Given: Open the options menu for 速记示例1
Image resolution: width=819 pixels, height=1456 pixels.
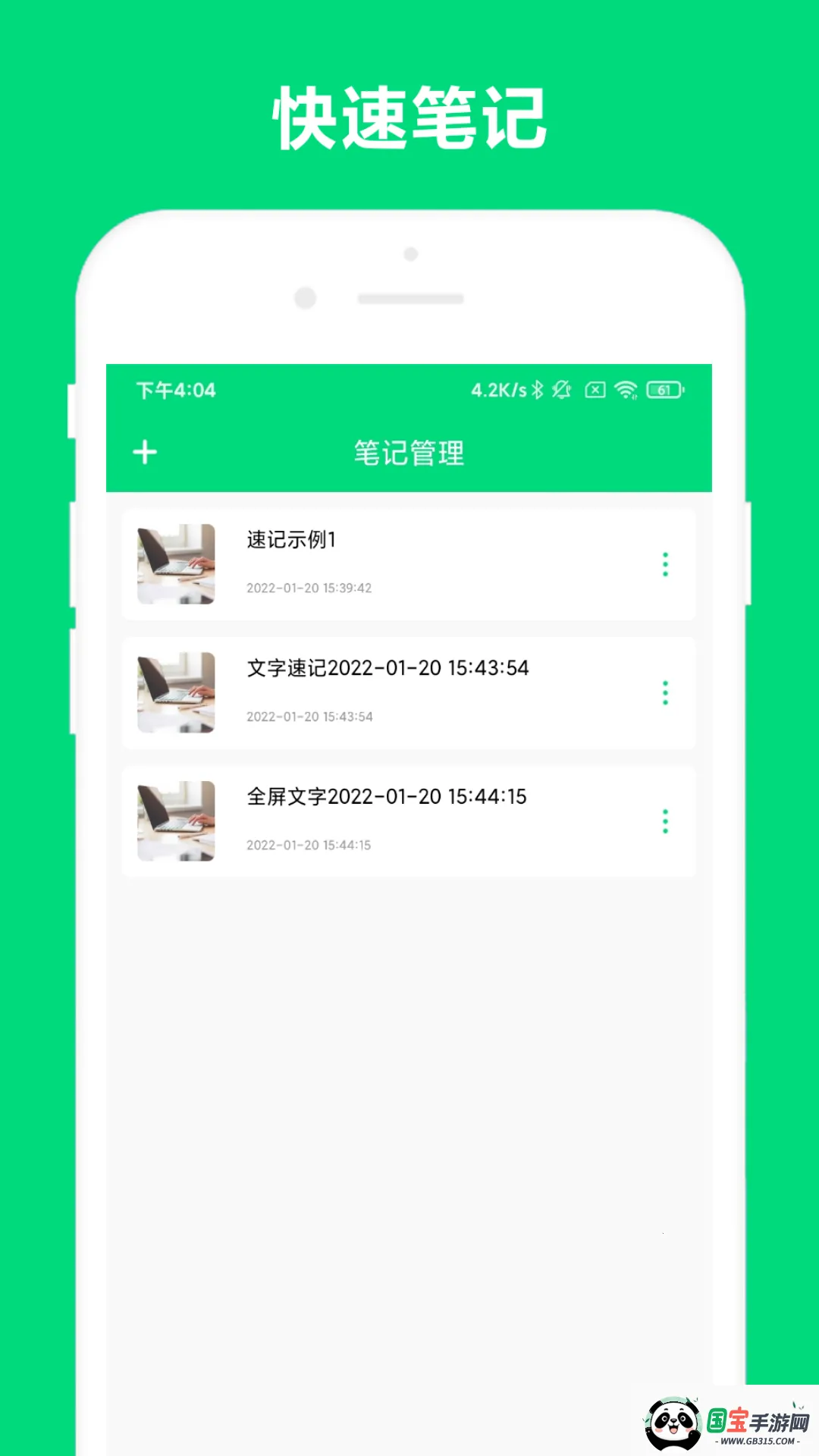Looking at the screenshot, I should pyautogui.click(x=665, y=565).
